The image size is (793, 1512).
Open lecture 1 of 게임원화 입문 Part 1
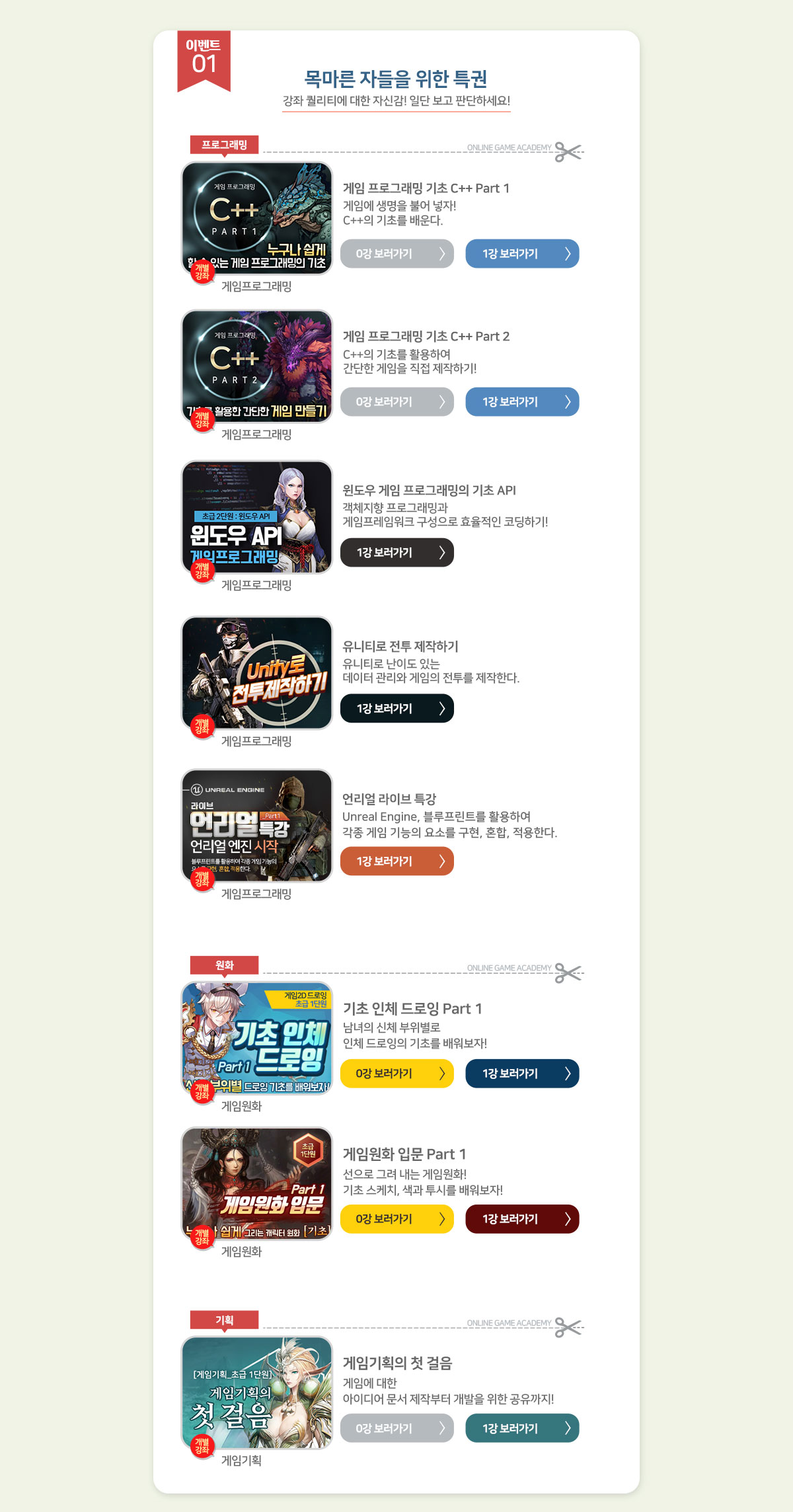coord(522,1219)
